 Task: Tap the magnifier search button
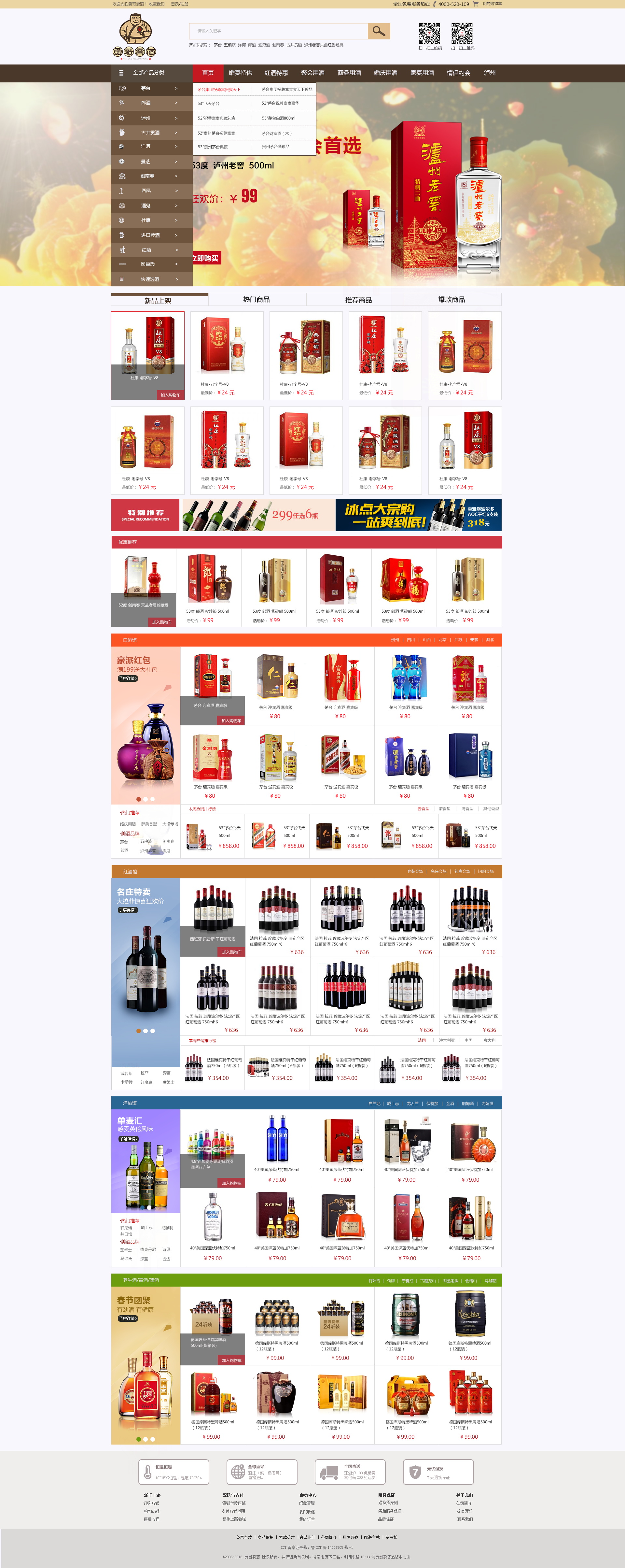(x=379, y=31)
